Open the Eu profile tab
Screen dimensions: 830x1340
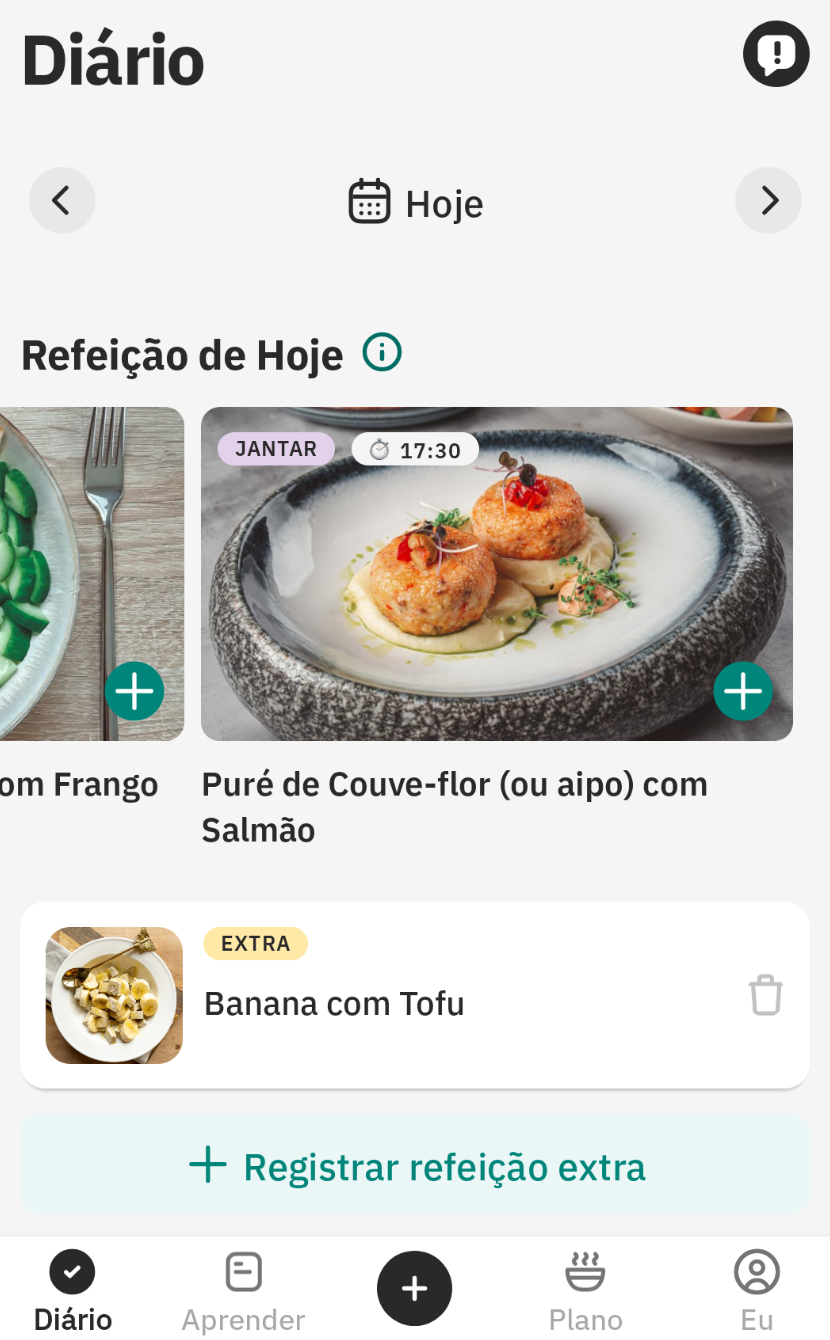click(x=757, y=1291)
